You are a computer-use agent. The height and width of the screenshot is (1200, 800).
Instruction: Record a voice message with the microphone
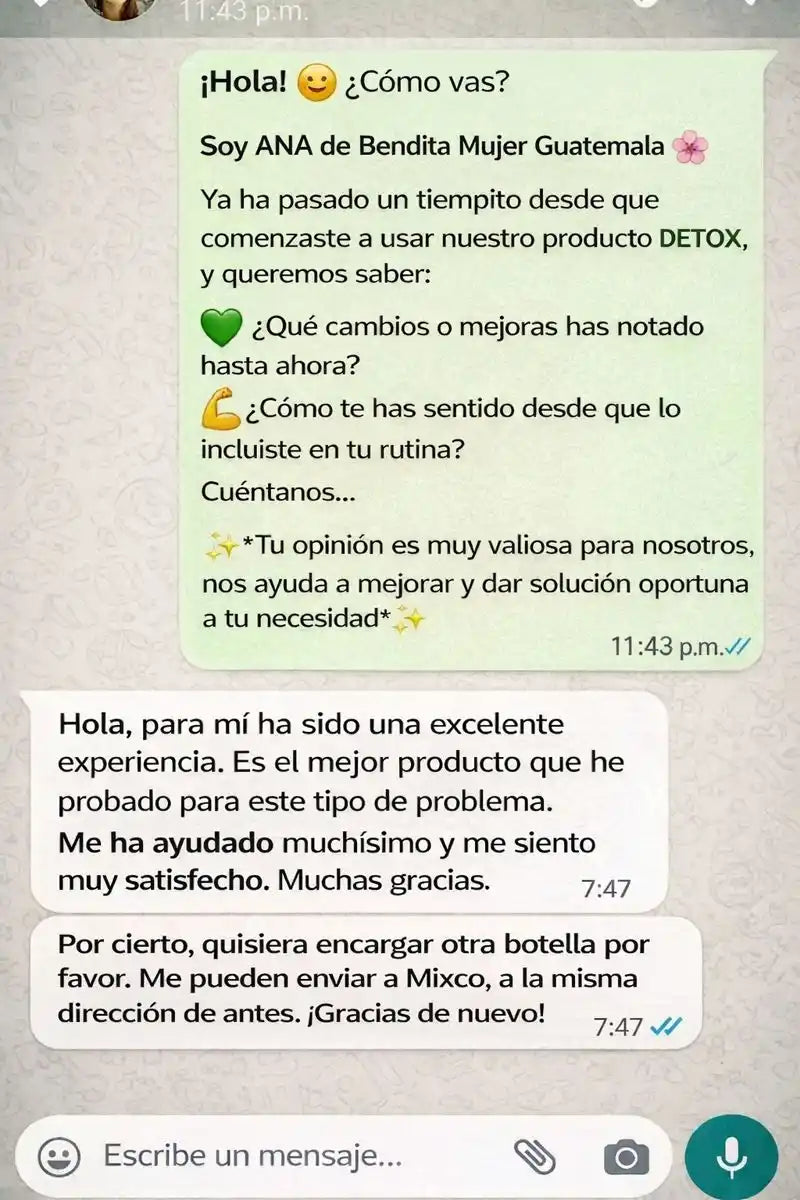coord(731,1158)
